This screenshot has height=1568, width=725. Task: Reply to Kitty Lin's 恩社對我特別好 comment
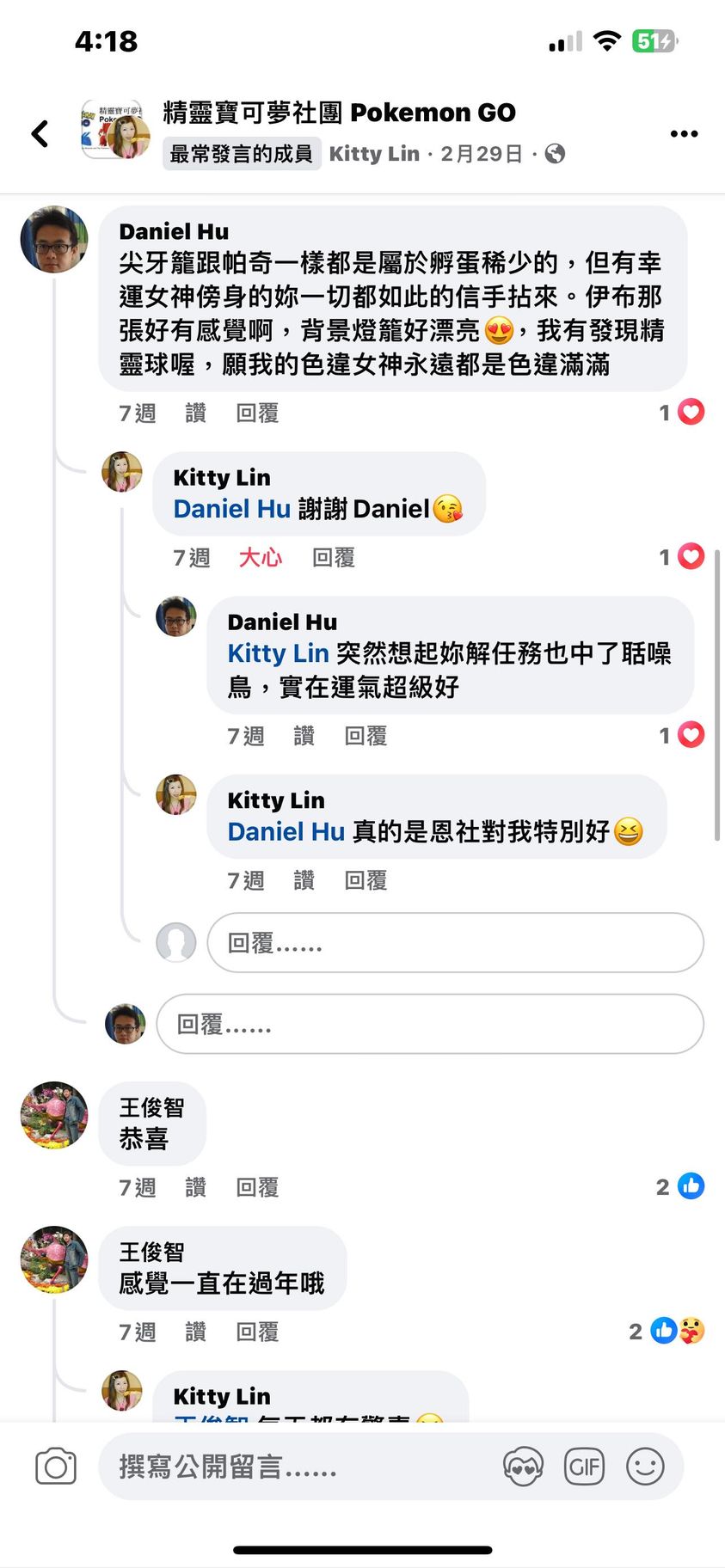(366, 880)
